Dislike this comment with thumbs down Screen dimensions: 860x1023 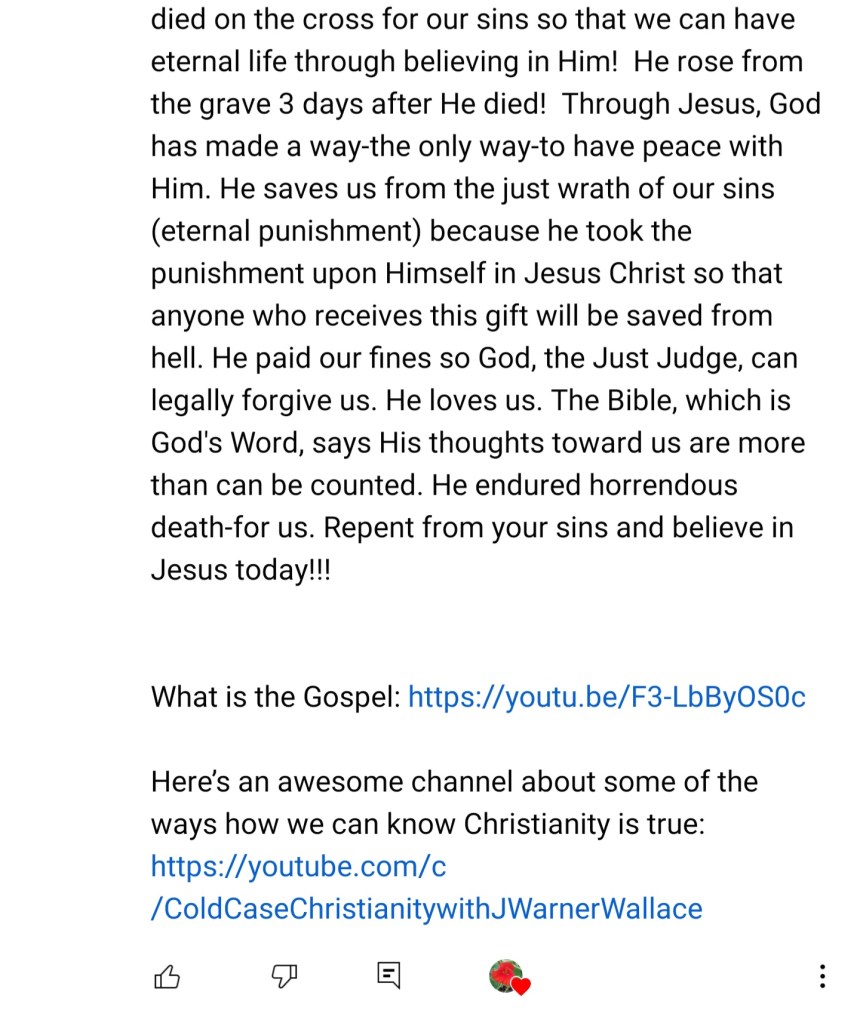point(285,975)
